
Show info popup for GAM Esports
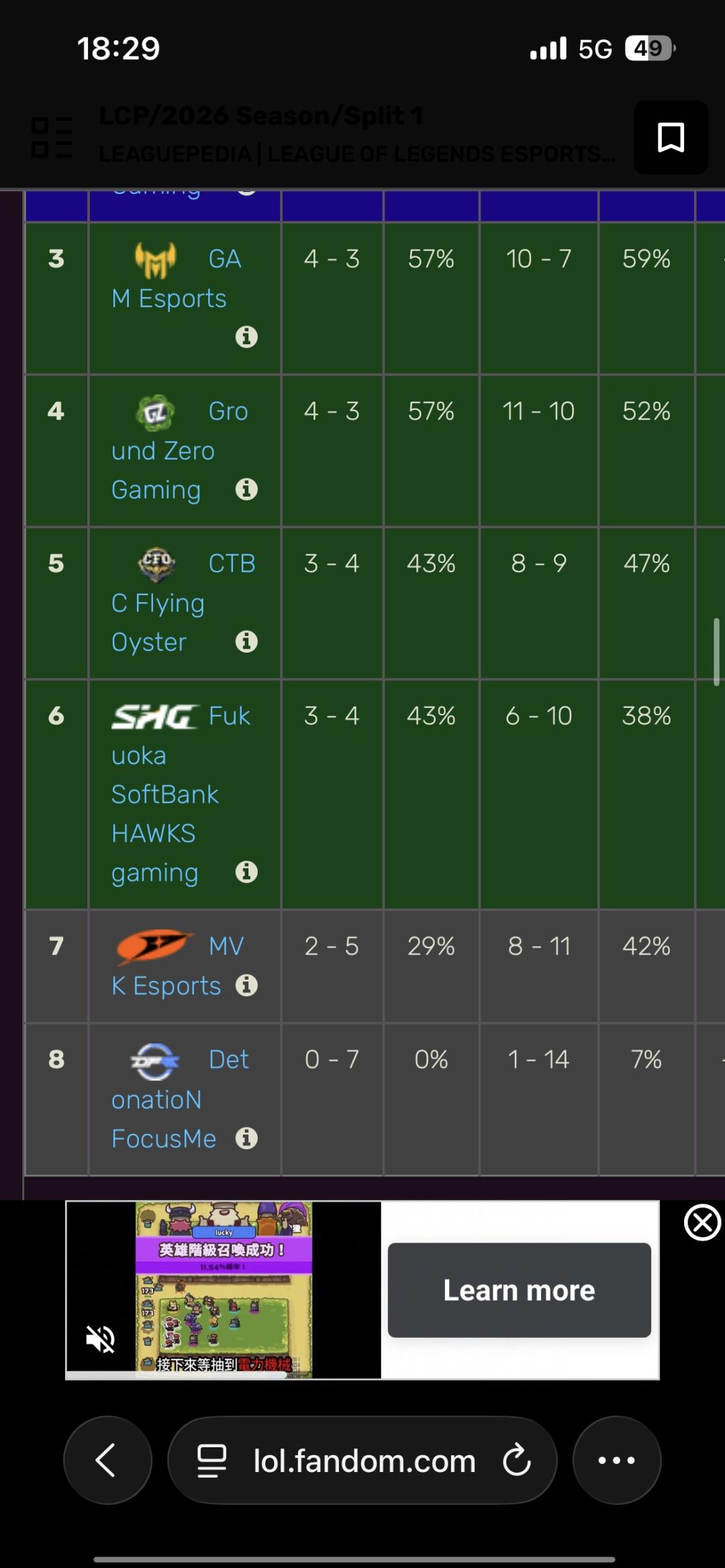pos(246,336)
